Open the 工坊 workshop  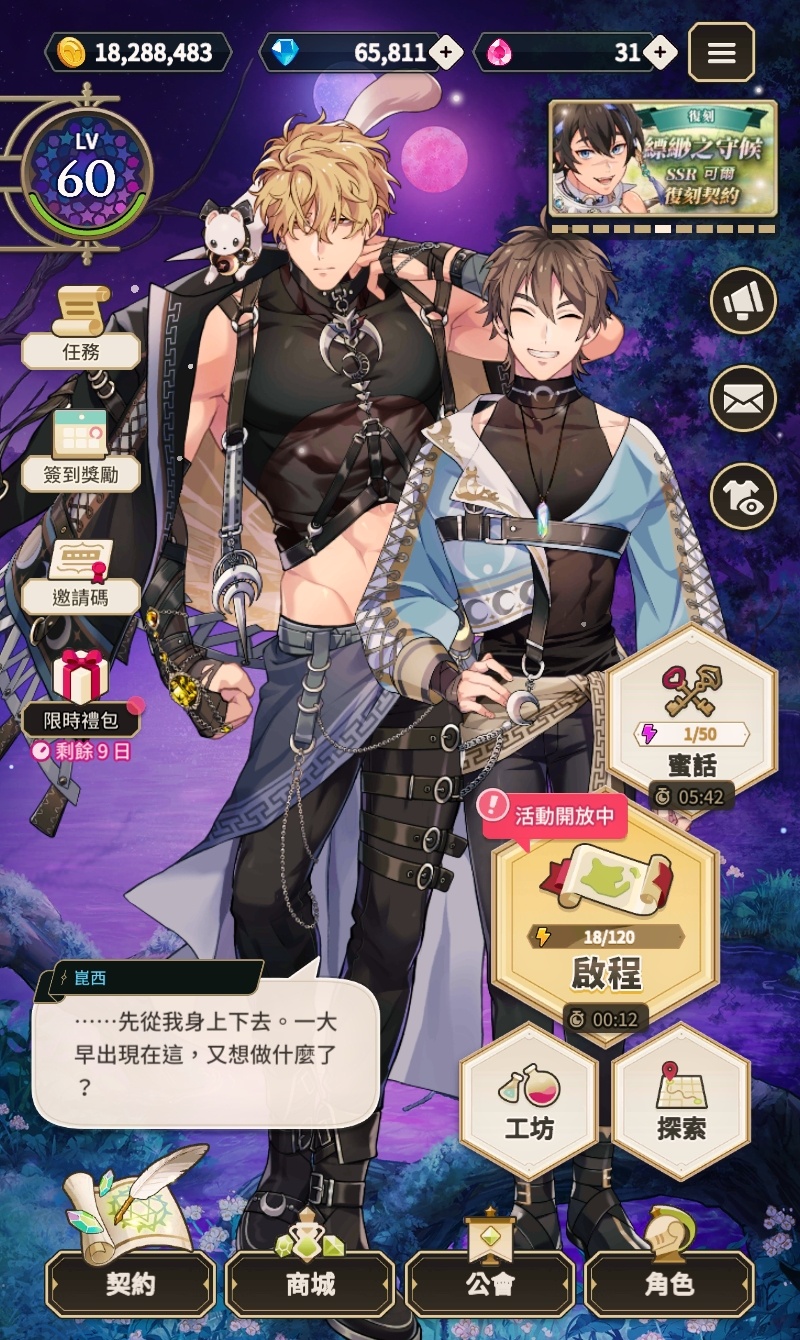529,1100
